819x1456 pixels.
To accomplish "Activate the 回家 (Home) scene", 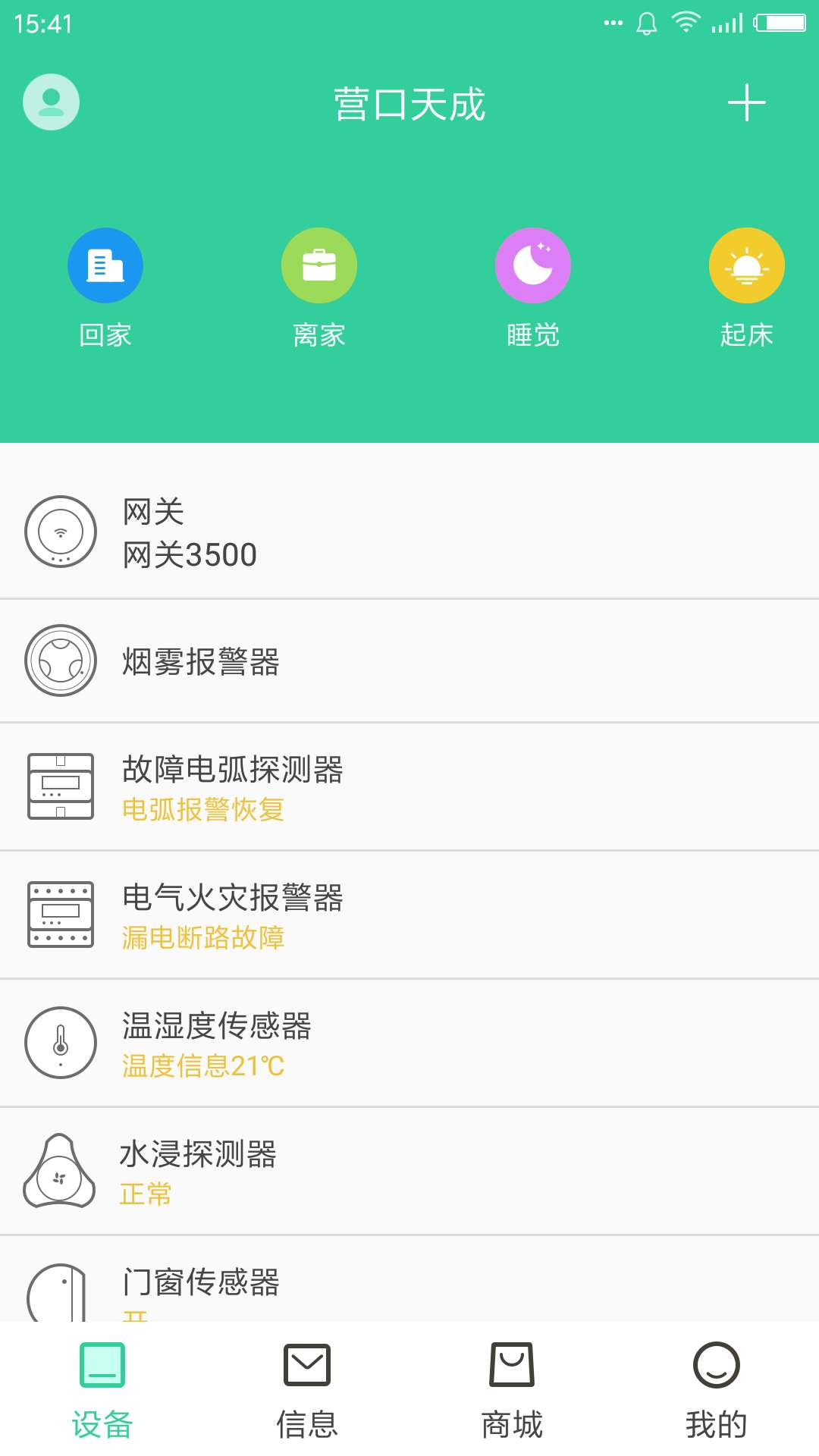I will click(106, 265).
